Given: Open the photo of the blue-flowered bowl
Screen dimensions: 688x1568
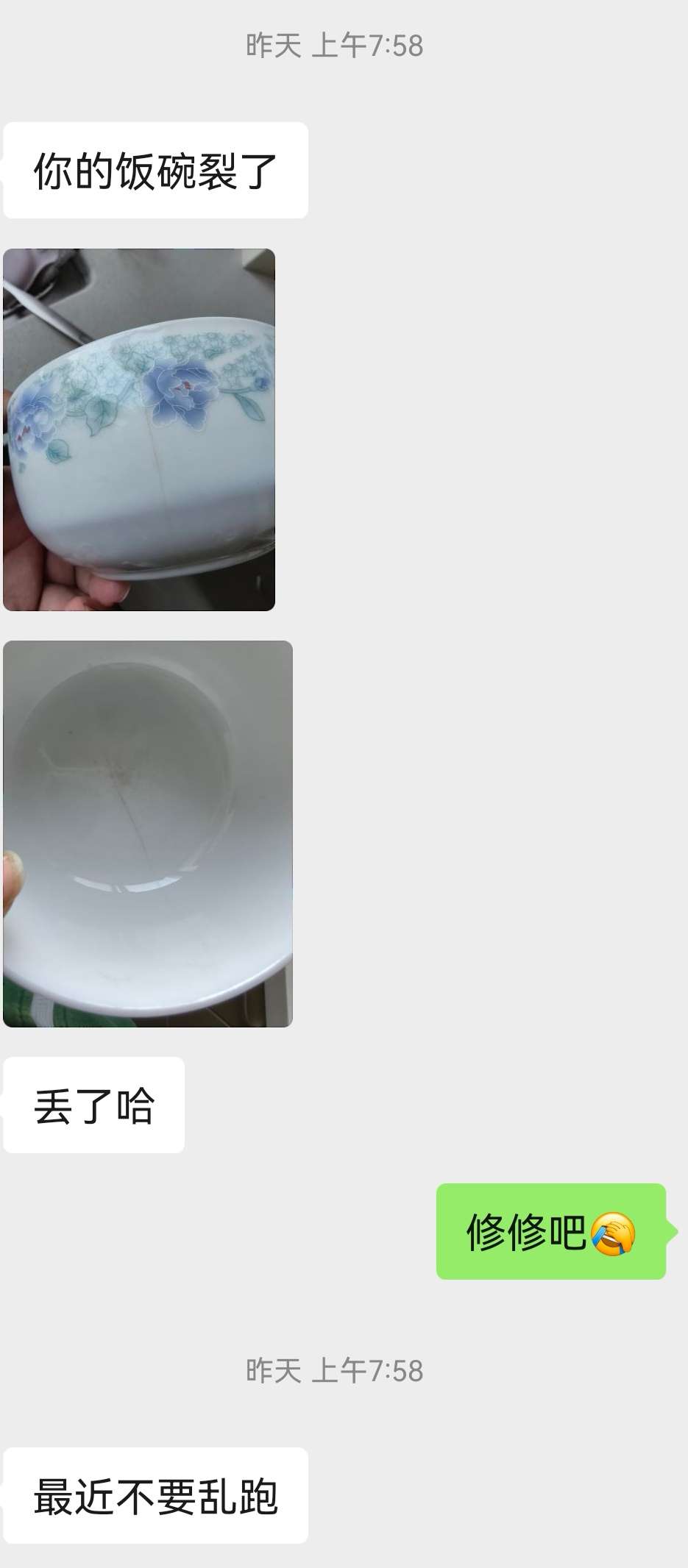Looking at the screenshot, I should [x=139, y=430].
